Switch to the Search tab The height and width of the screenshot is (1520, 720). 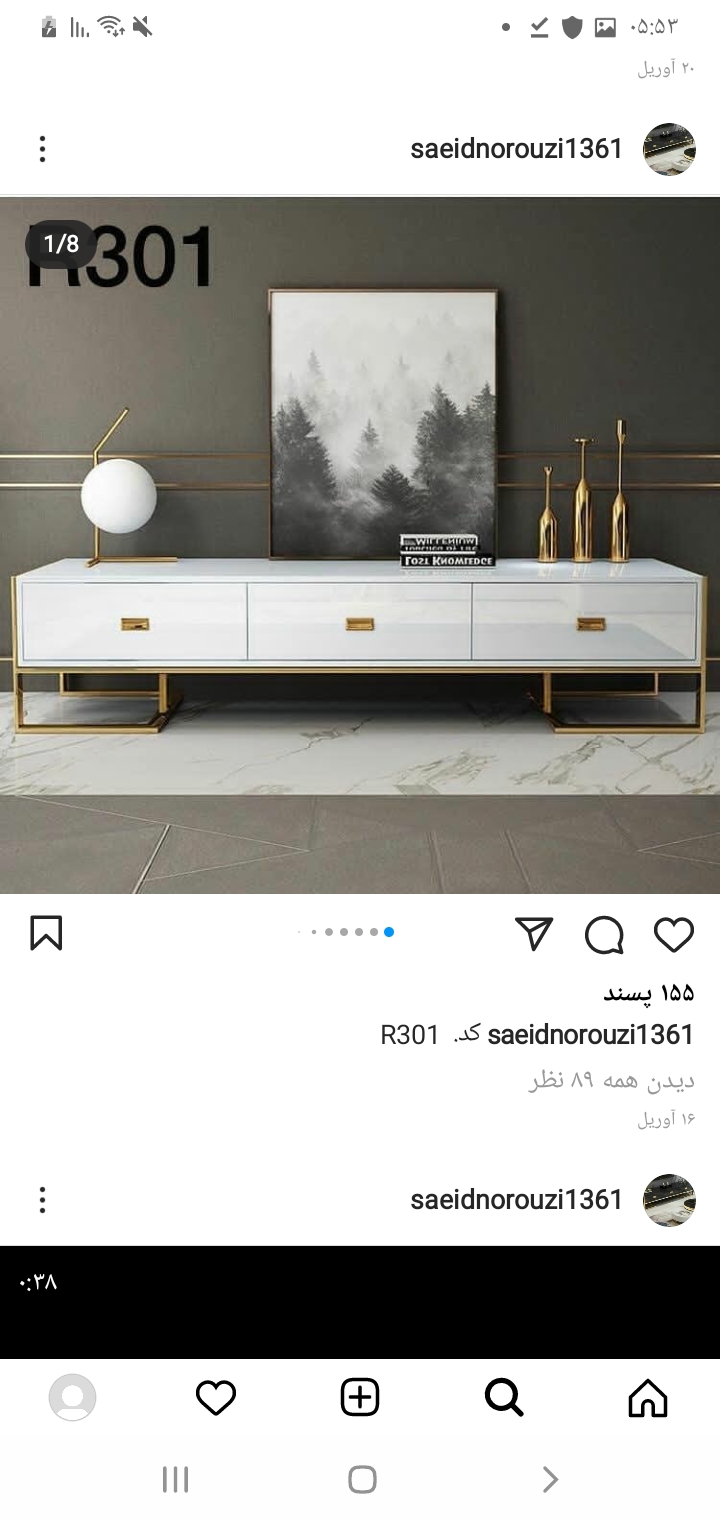point(504,1397)
